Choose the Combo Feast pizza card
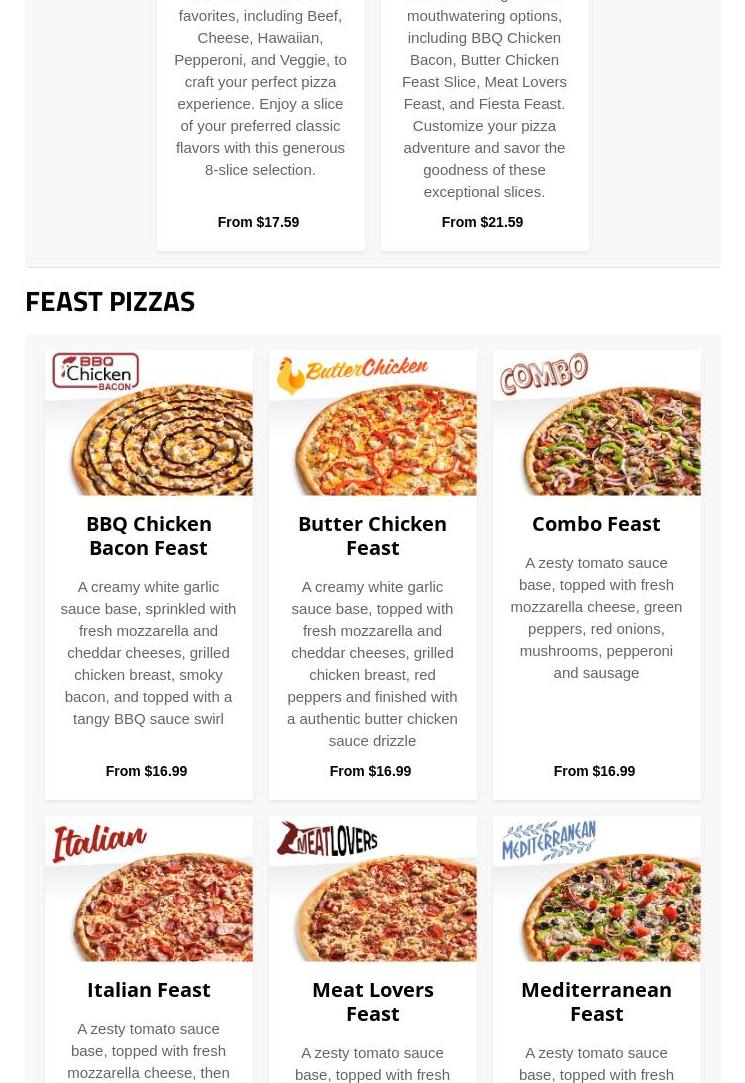 [x=596, y=523]
